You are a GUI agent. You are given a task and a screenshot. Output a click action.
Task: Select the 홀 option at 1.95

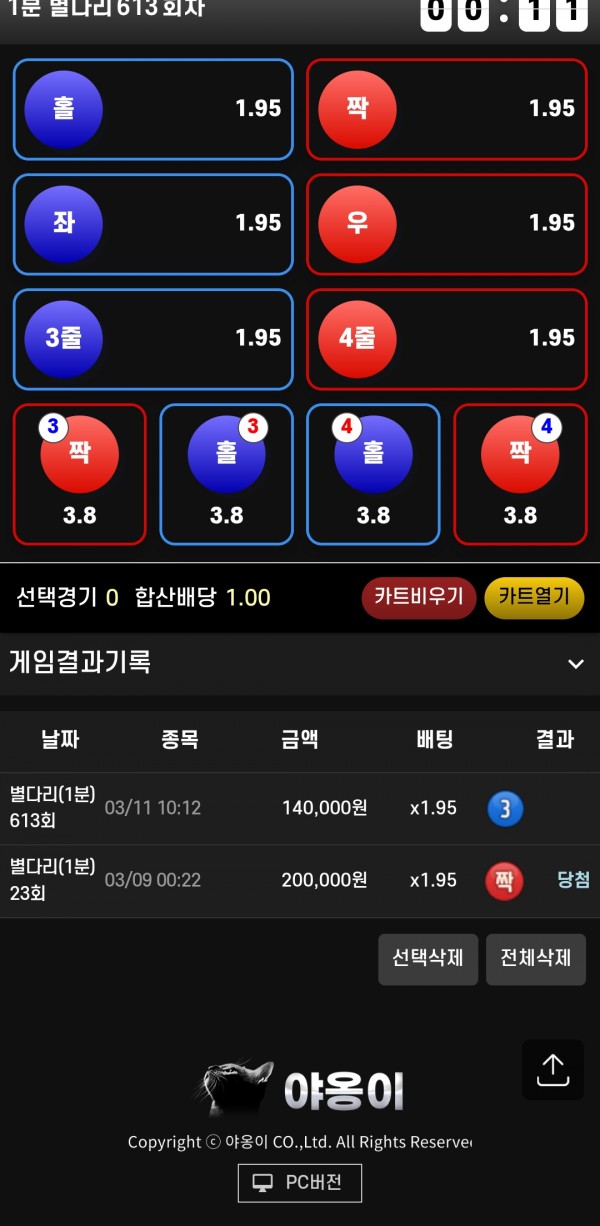(x=153, y=109)
